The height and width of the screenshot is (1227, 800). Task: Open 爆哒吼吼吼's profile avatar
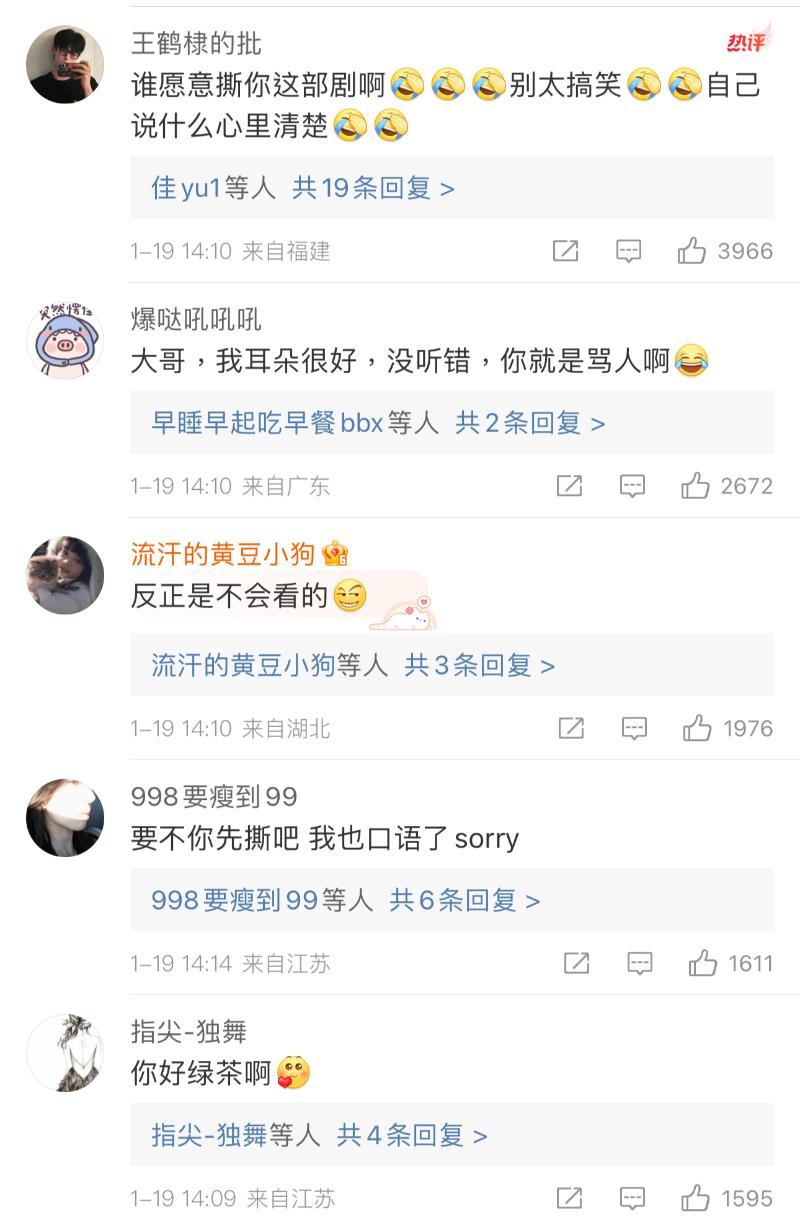tap(65, 338)
